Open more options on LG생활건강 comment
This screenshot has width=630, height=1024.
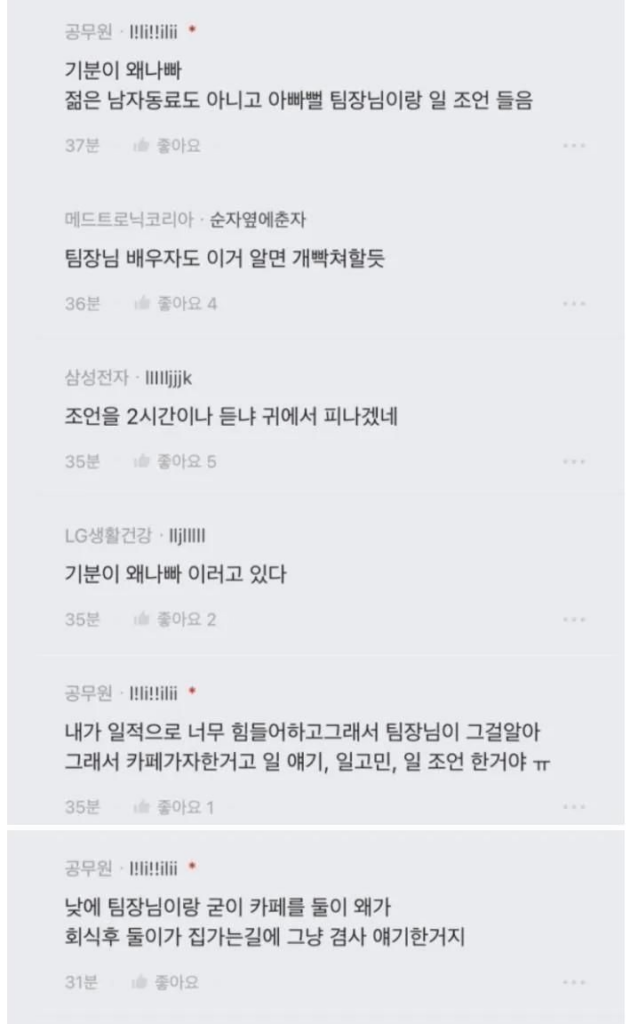pyautogui.click(x=573, y=620)
